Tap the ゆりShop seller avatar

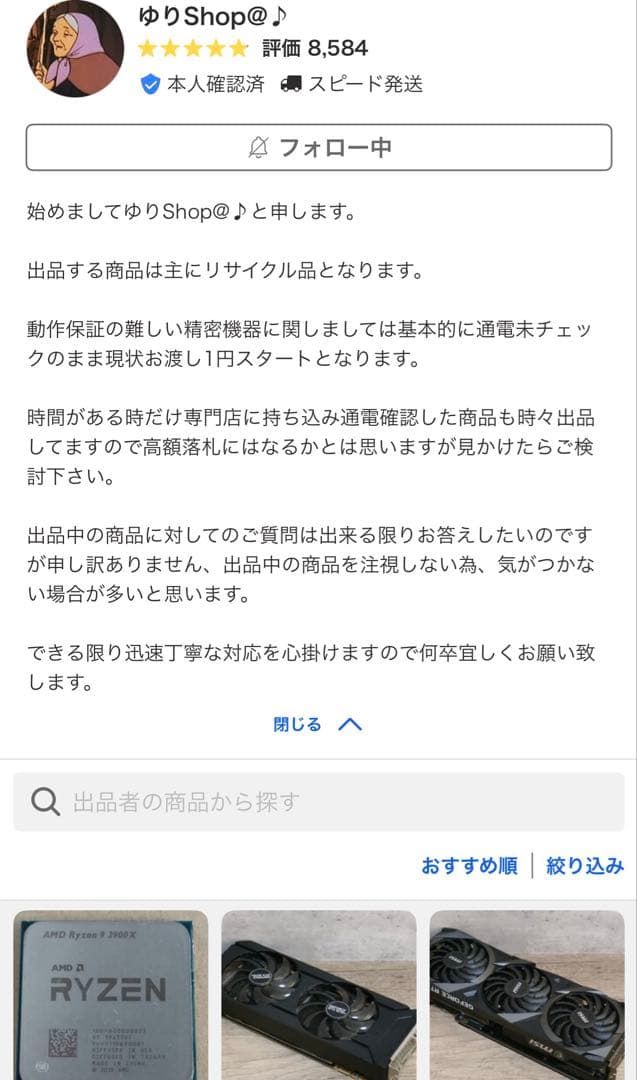coord(75,49)
